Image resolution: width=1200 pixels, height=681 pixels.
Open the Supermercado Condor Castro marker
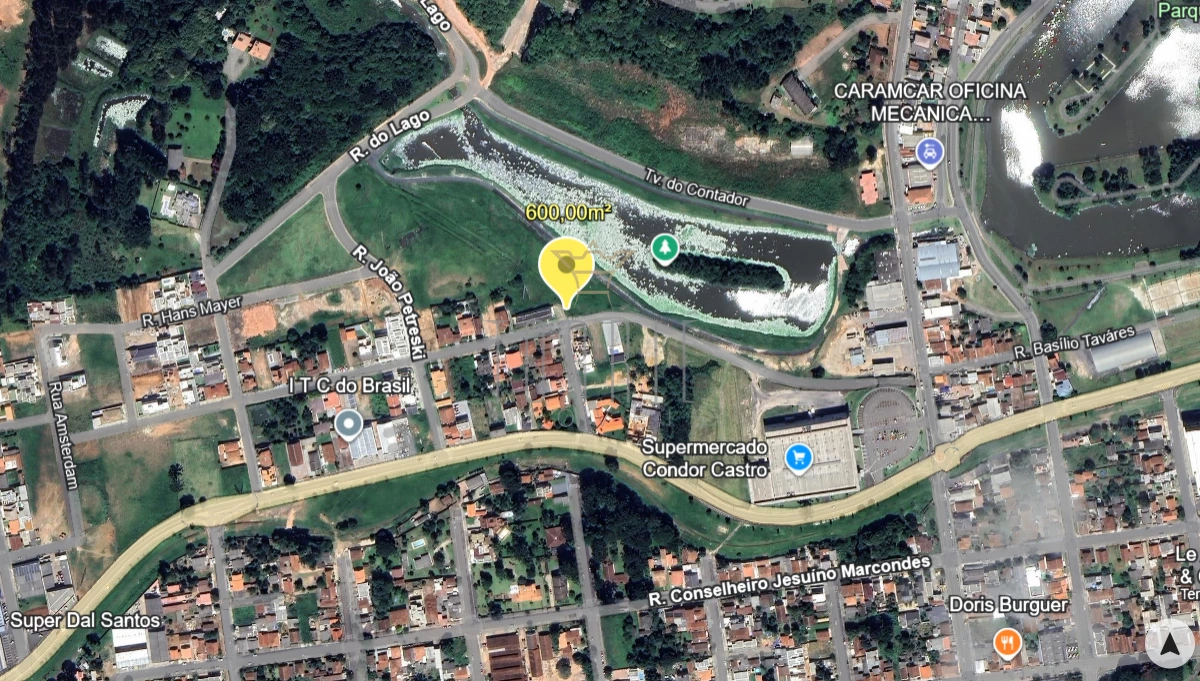[x=798, y=459]
